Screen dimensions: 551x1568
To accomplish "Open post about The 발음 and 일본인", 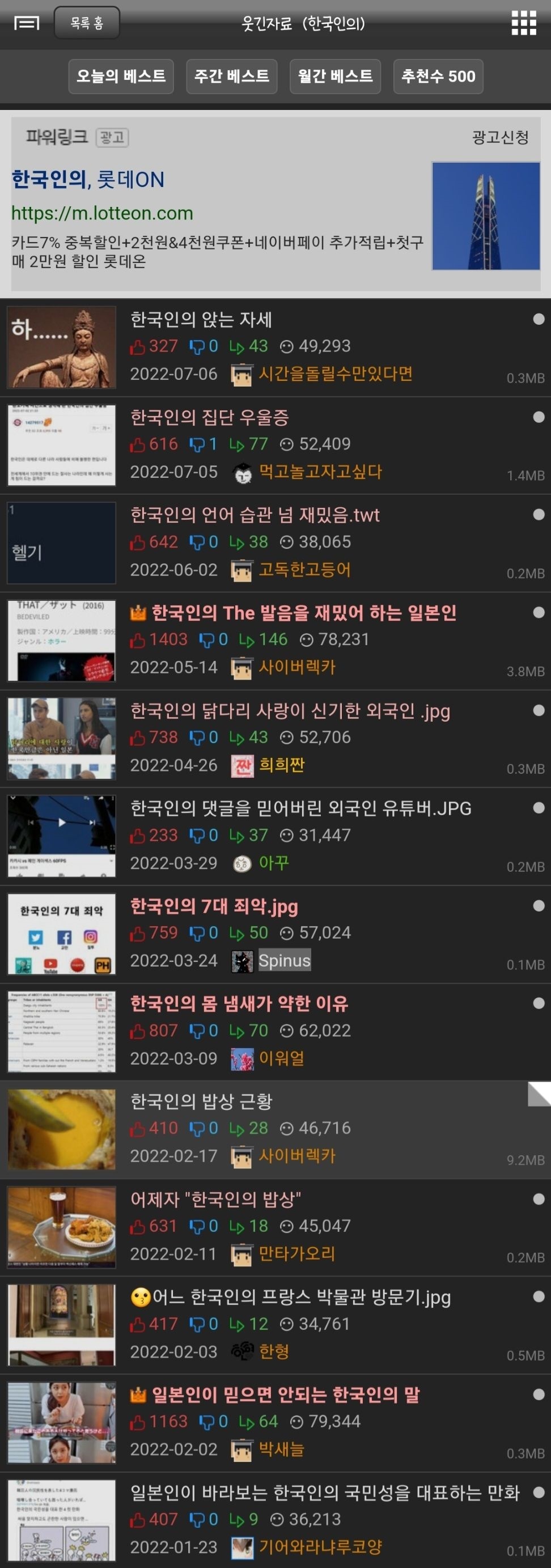I will (x=304, y=612).
